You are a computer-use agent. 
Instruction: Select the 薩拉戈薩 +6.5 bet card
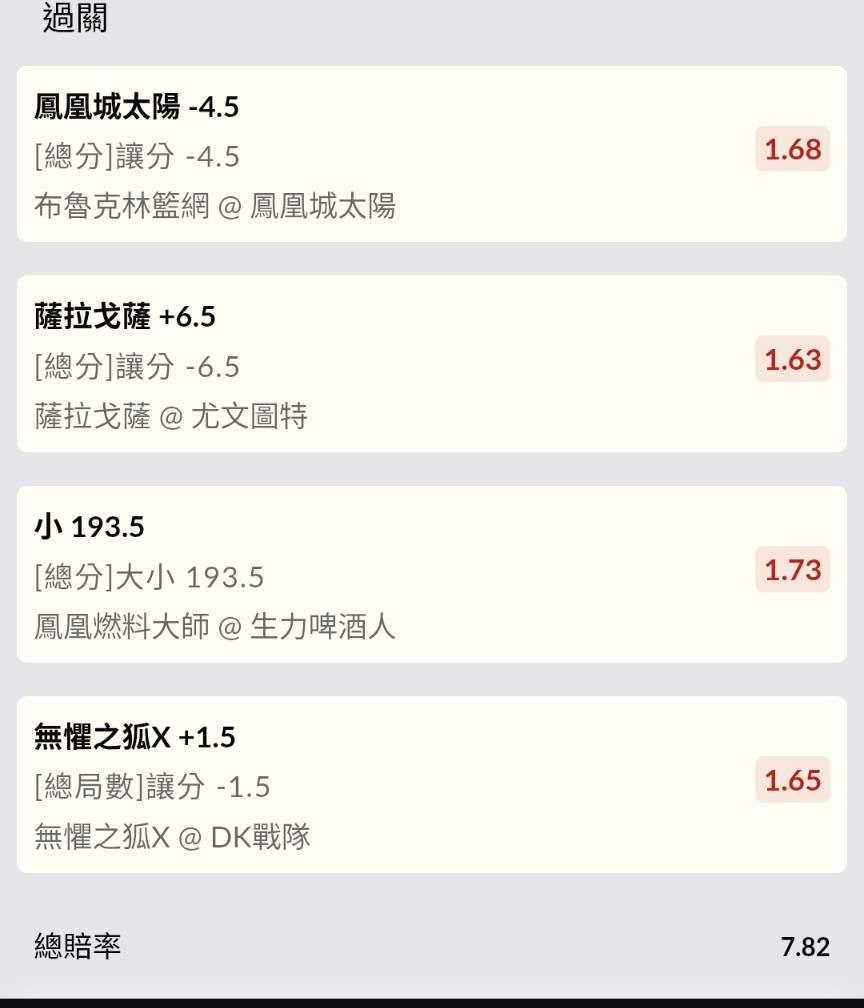431,364
